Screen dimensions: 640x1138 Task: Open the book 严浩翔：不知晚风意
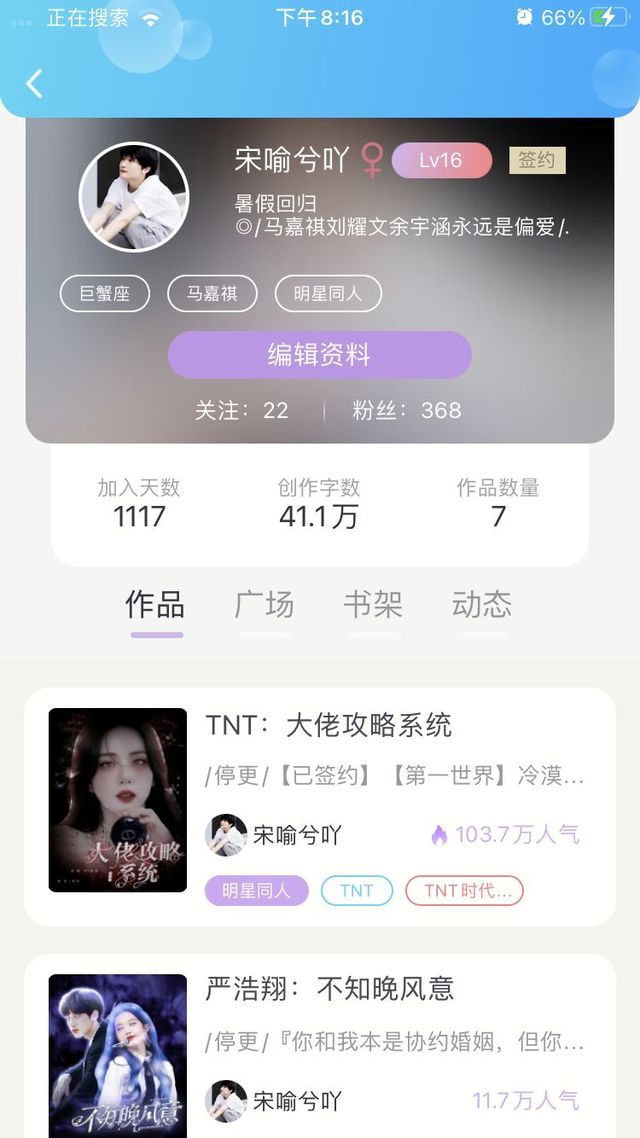point(330,989)
